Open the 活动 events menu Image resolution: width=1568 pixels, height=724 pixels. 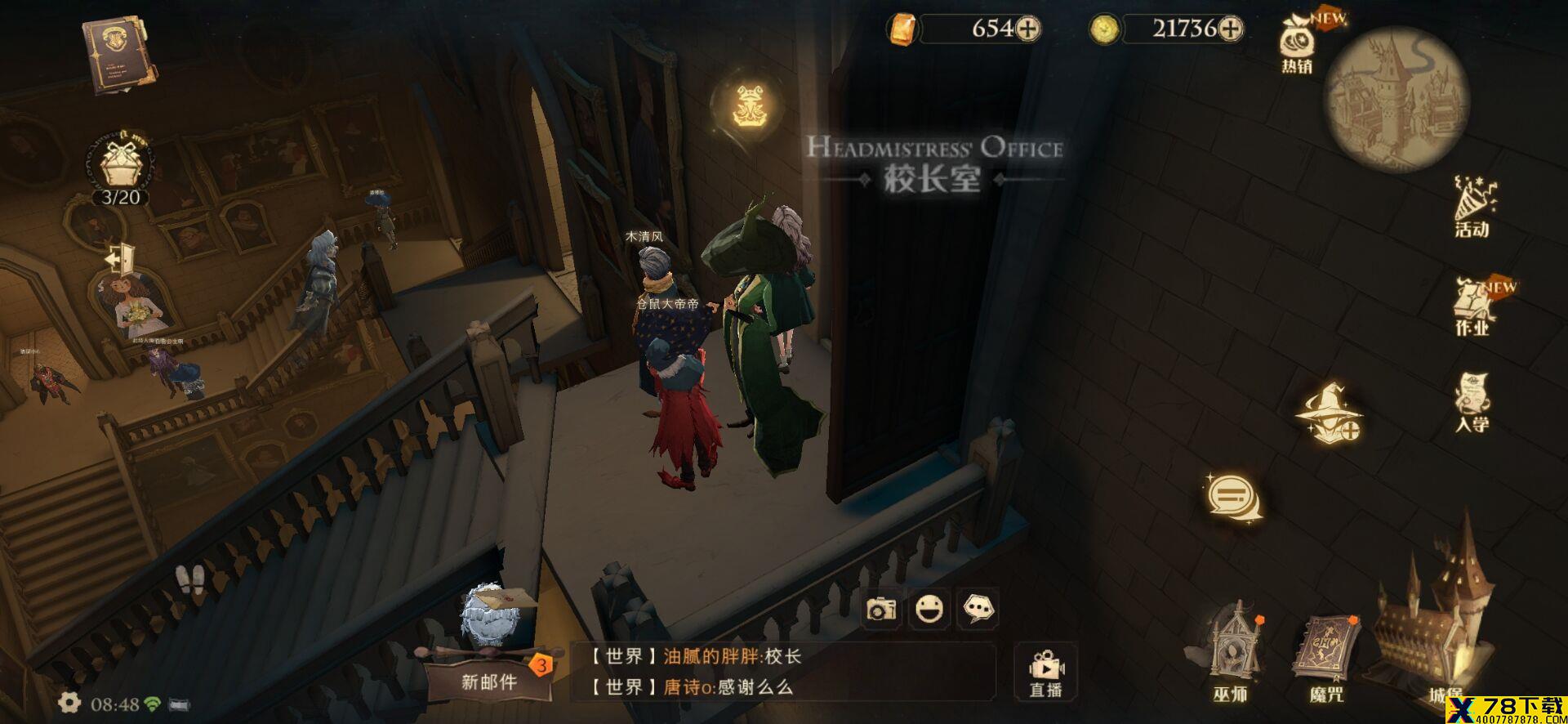(1472, 210)
